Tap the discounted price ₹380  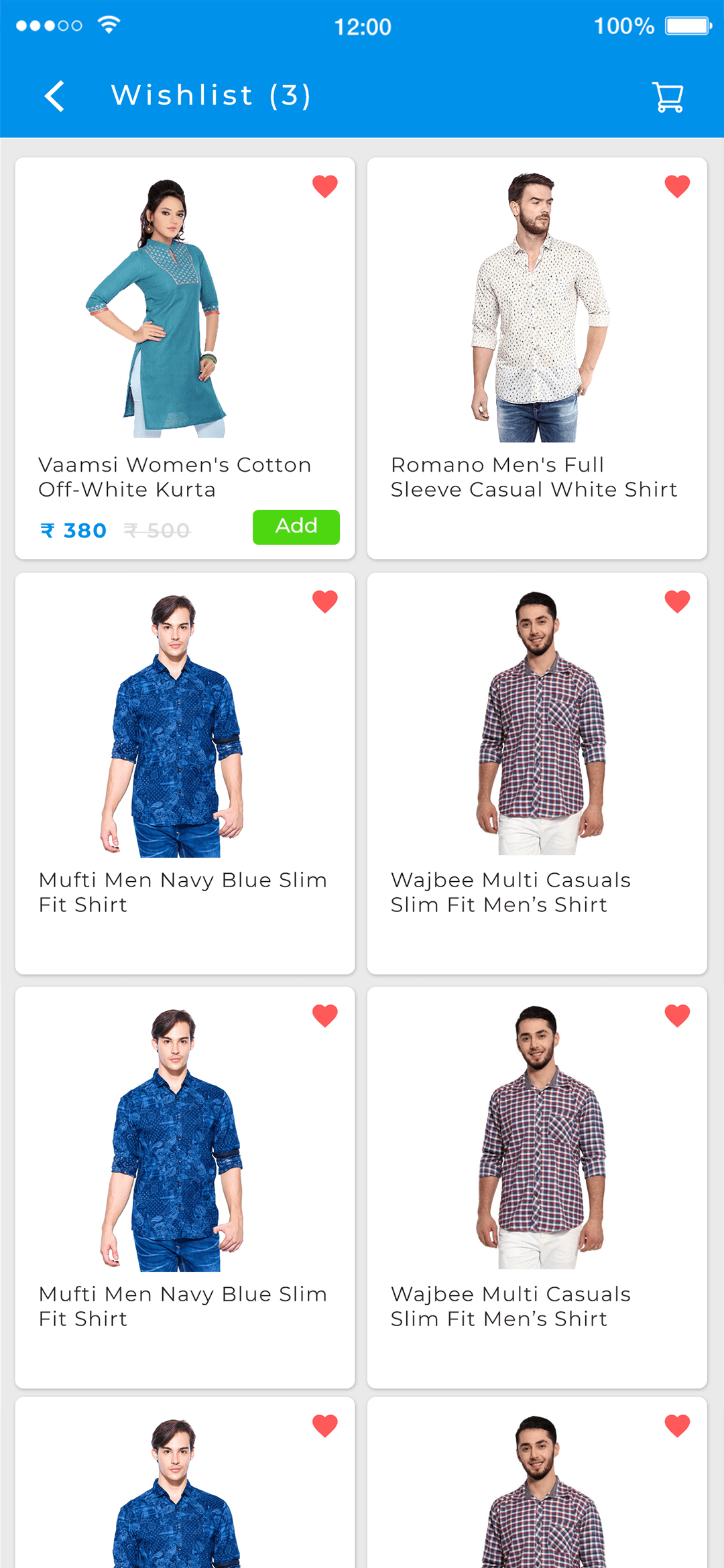tap(72, 529)
